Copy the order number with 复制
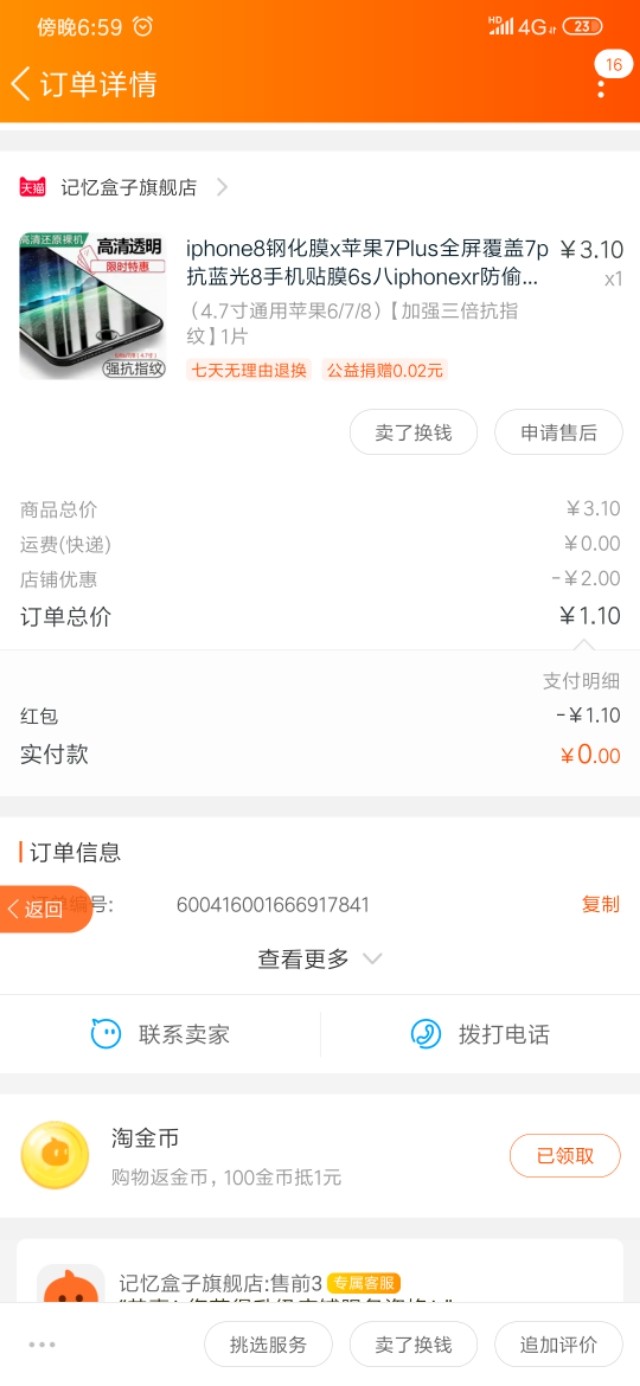This screenshot has height=1386, width=640. (x=600, y=904)
